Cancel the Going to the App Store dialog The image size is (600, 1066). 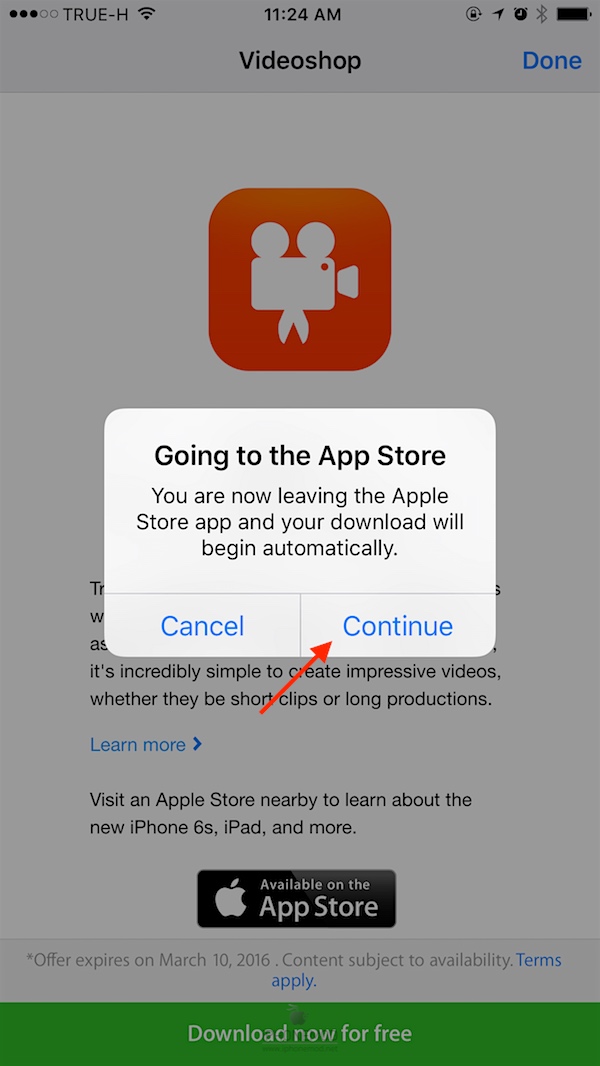coord(202,626)
